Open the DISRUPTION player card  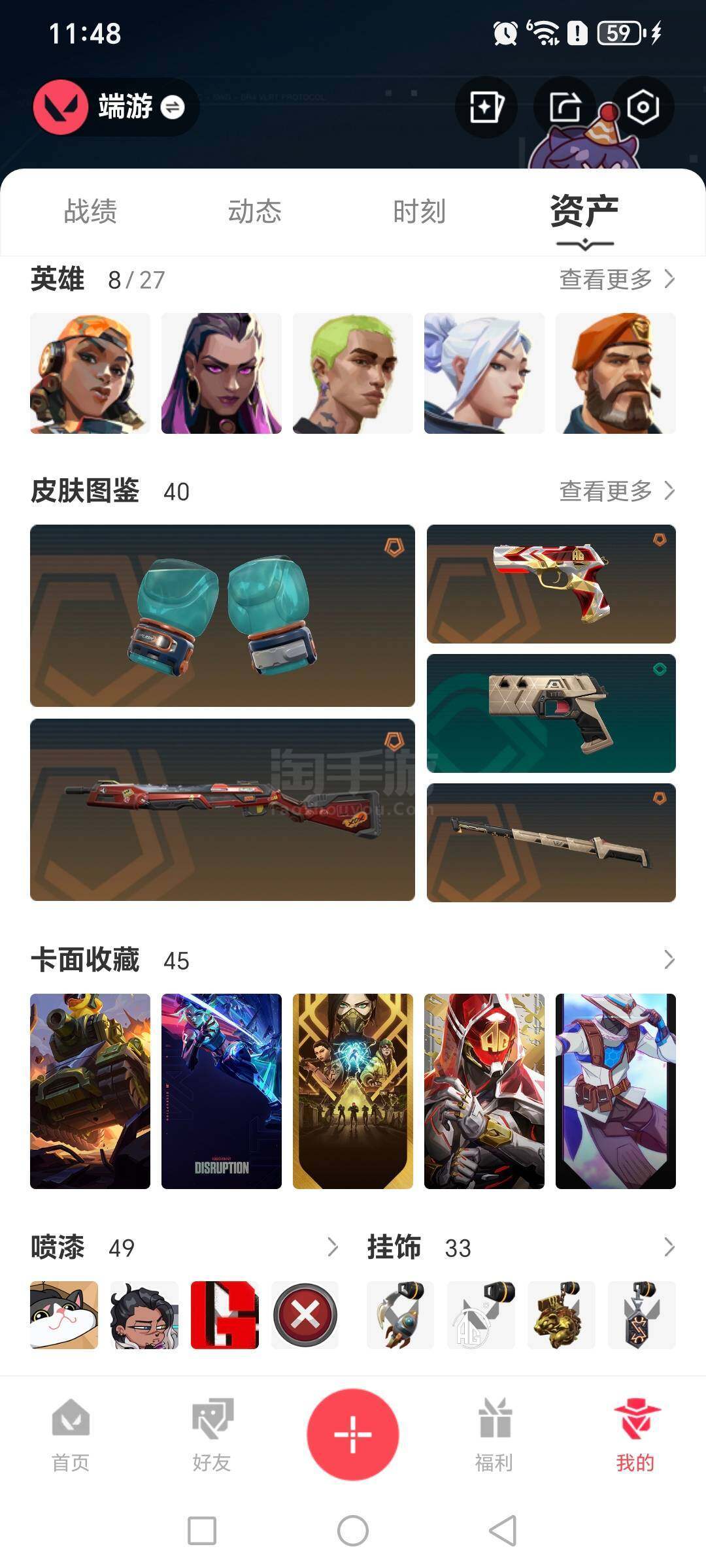click(222, 1091)
